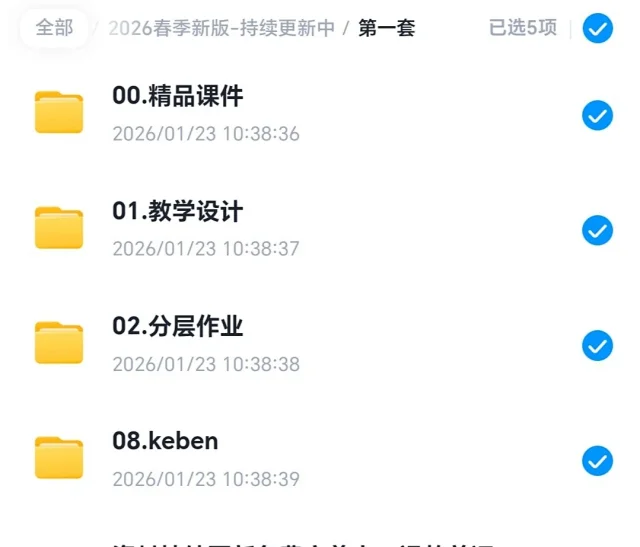
Task: Deselect the 08.keben checkbox
Action: pos(597,461)
